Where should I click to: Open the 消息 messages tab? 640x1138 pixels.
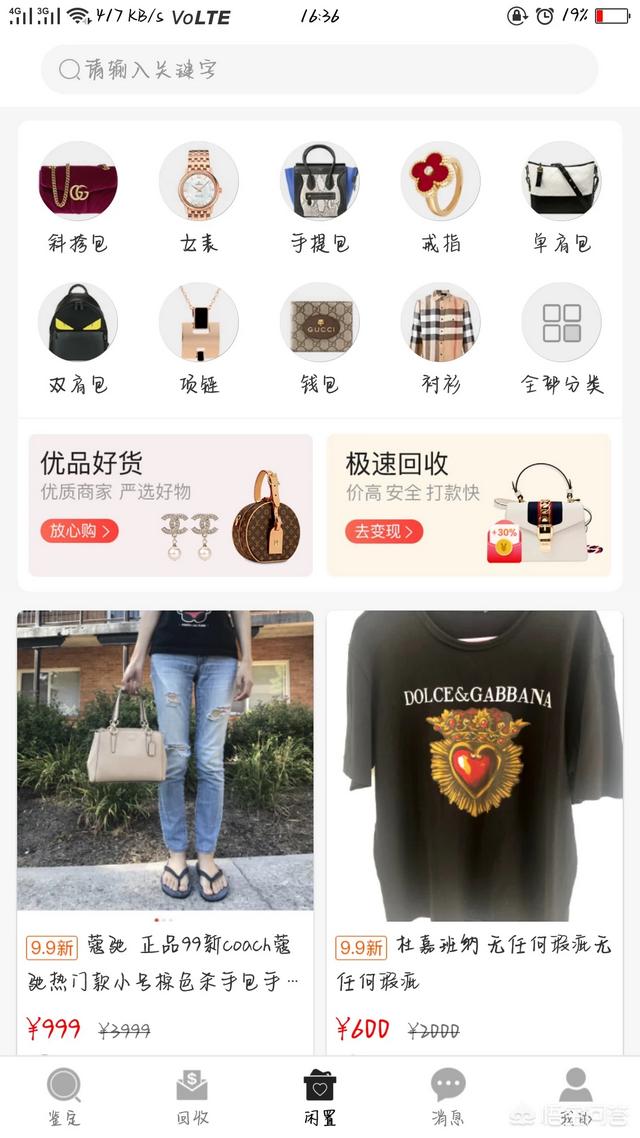point(448,1096)
